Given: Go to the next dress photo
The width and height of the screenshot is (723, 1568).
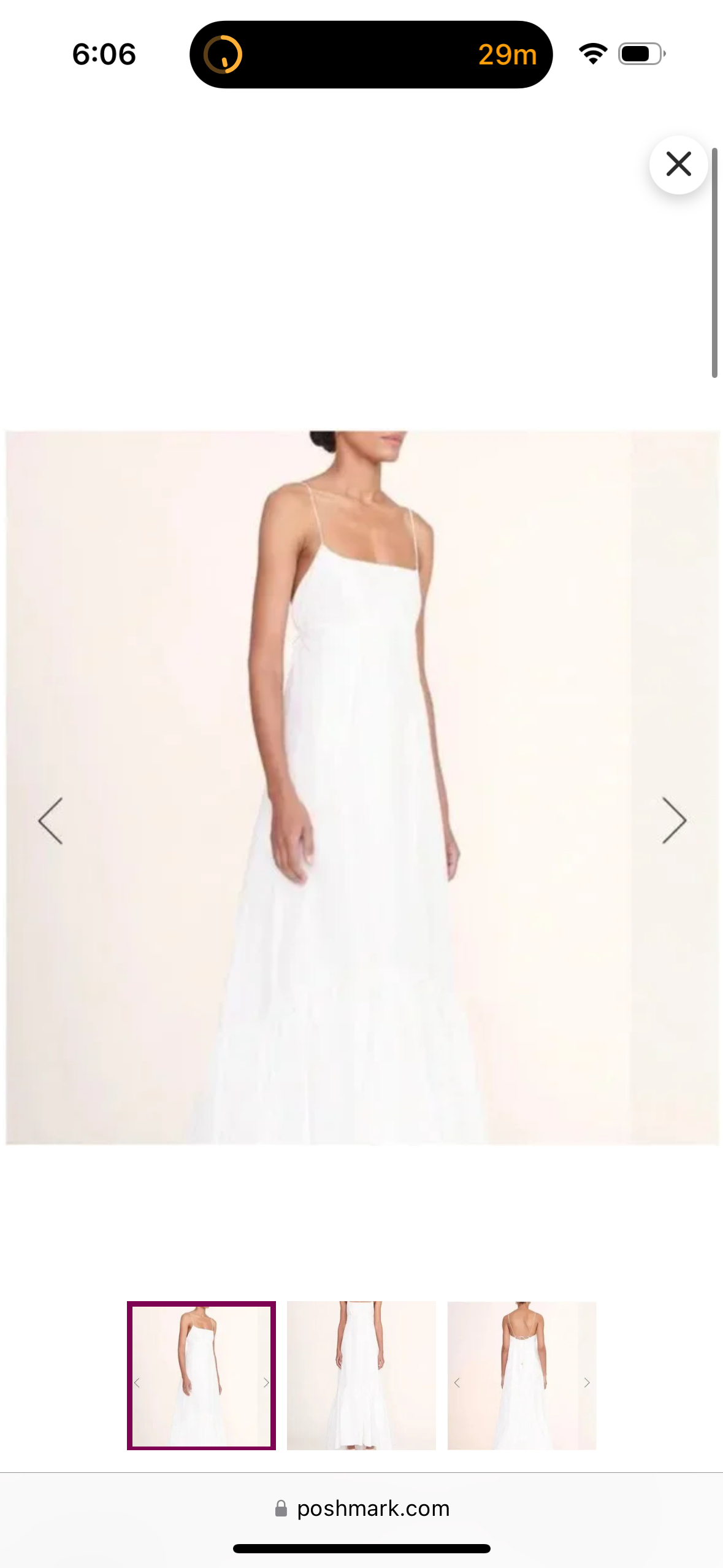Looking at the screenshot, I should point(674,821).
